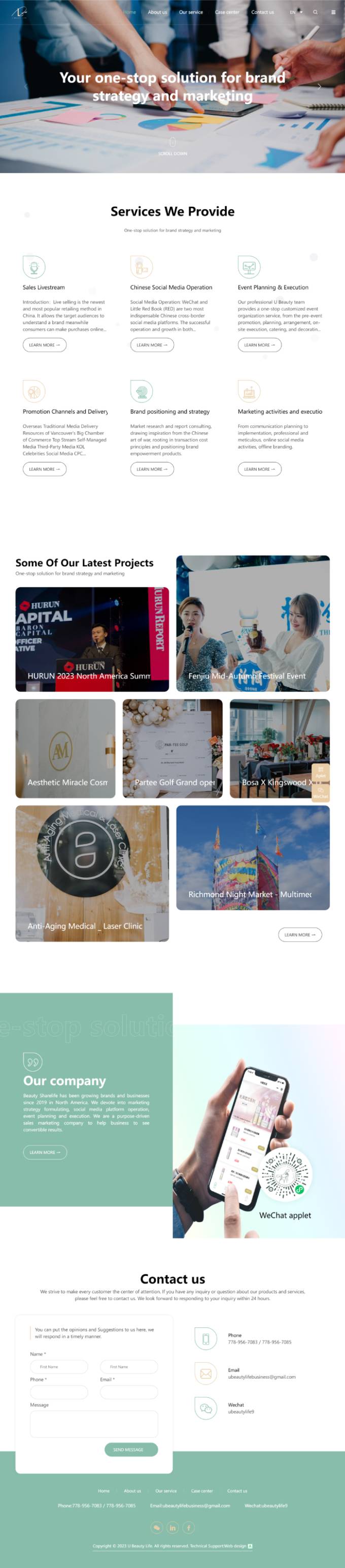Go to About us in the top navigation
This screenshot has width=345, height=1568.
click(157, 12)
